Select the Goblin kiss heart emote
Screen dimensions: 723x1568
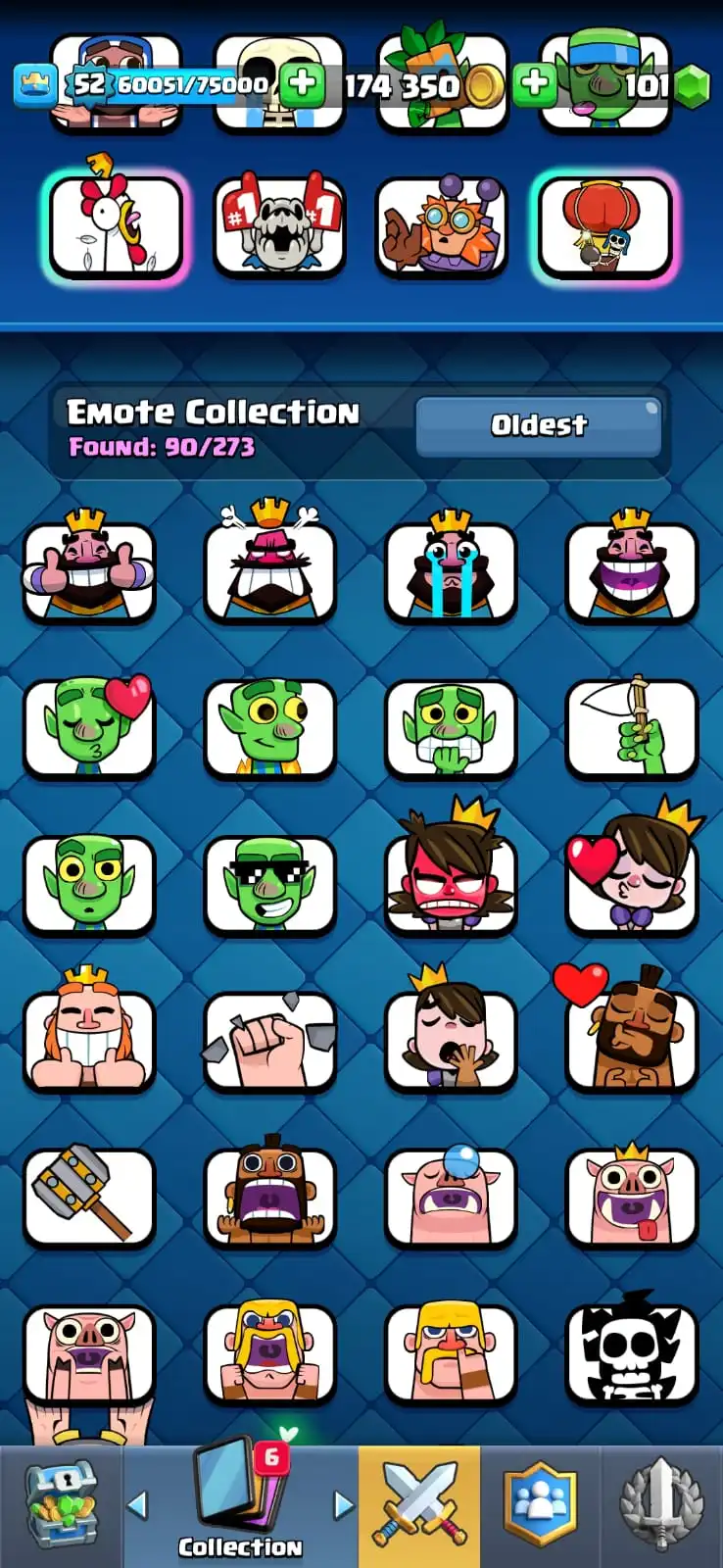pos(89,729)
